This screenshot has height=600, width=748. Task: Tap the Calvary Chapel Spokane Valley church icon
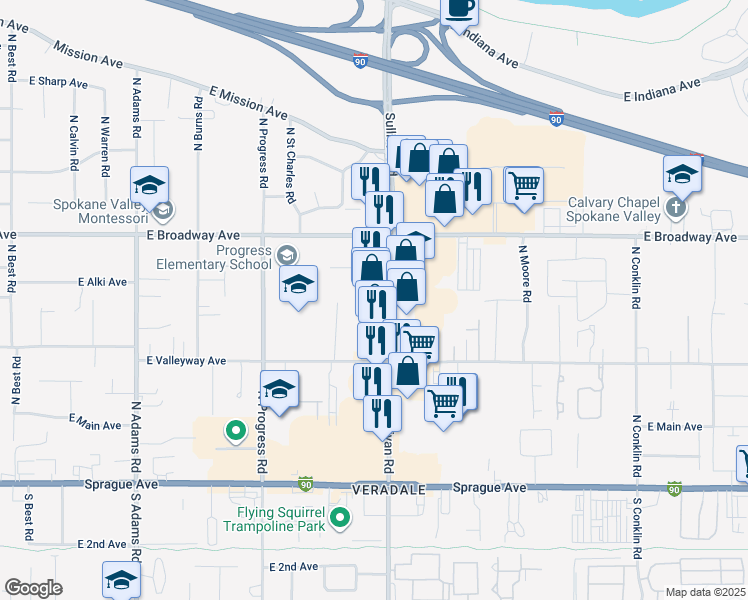click(x=675, y=208)
